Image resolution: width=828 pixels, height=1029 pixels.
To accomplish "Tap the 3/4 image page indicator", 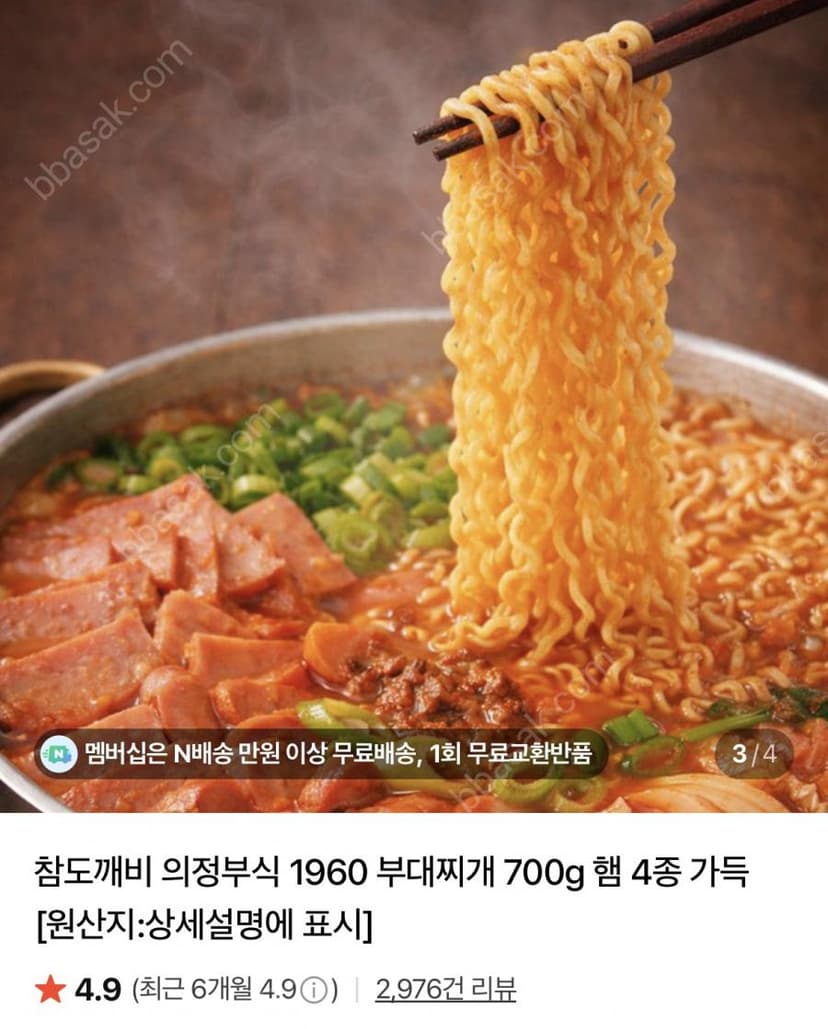I will [754, 753].
